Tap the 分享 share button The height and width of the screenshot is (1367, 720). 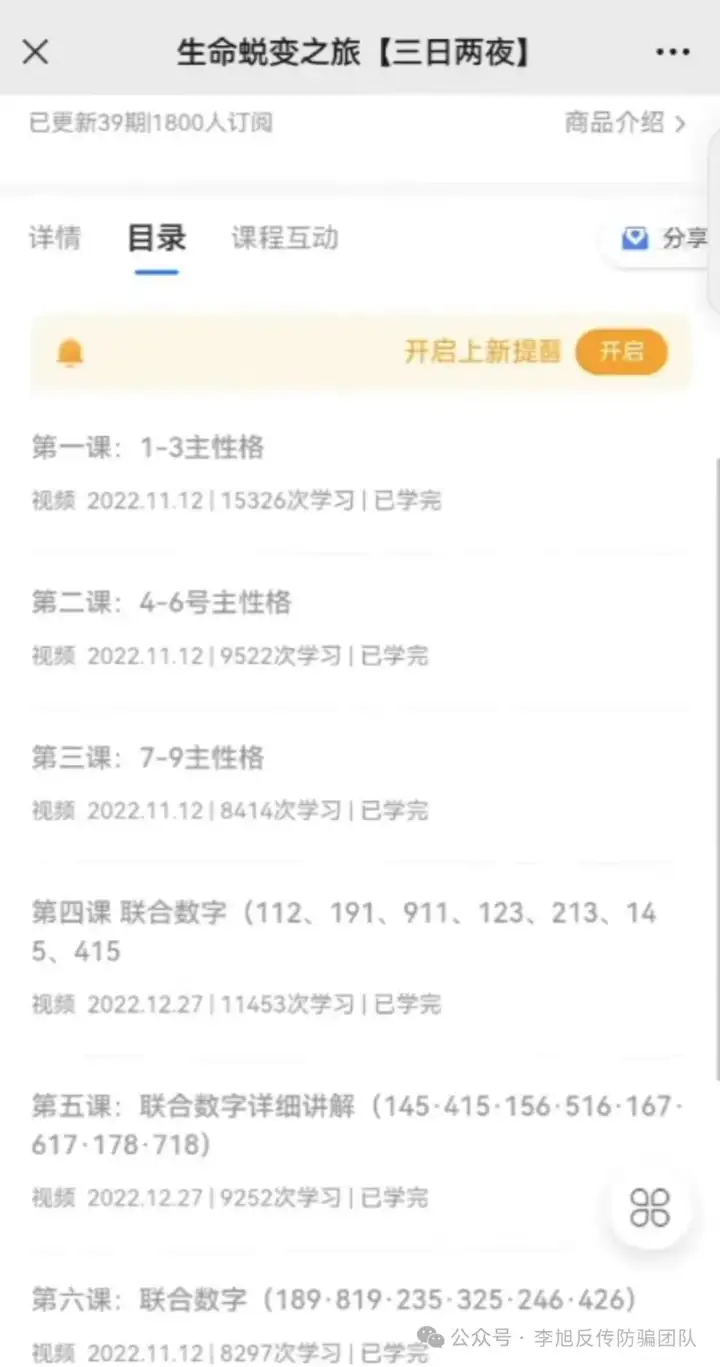click(x=665, y=239)
